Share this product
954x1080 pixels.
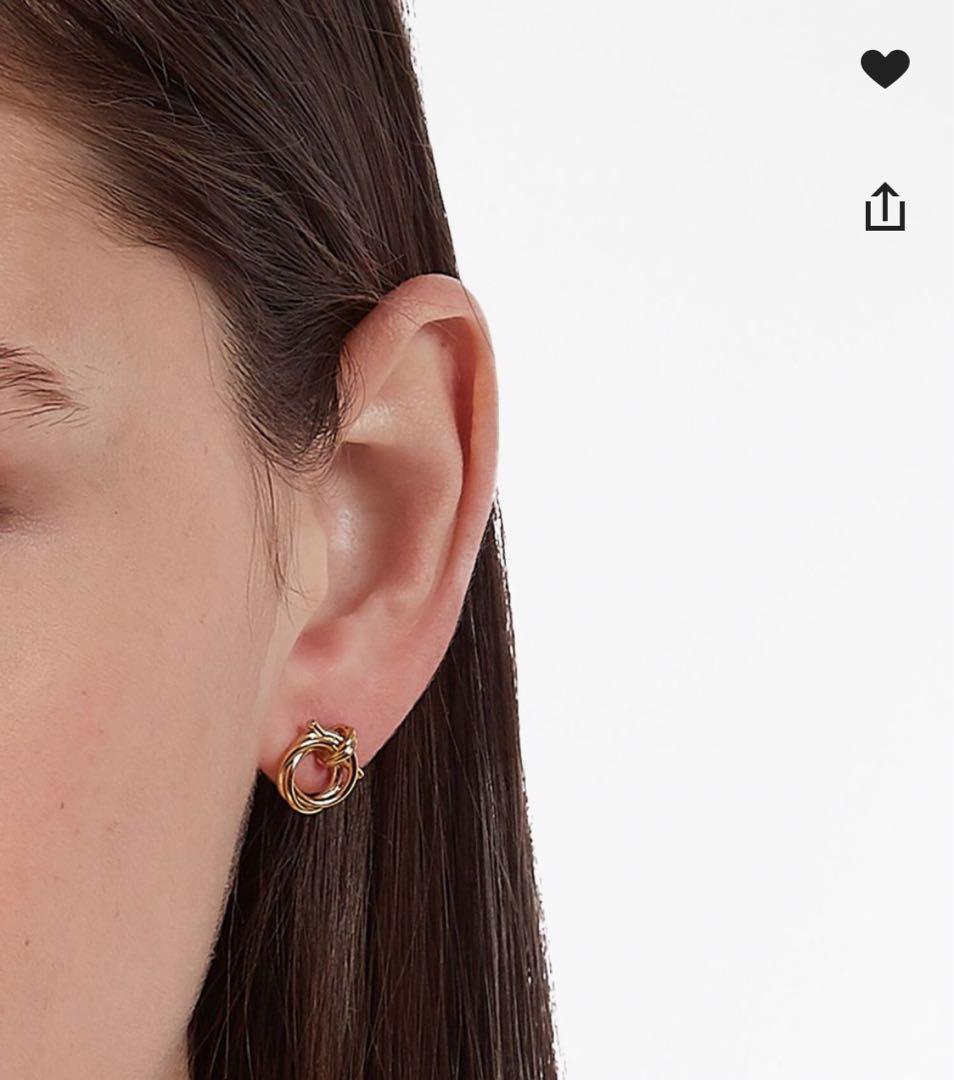click(885, 207)
